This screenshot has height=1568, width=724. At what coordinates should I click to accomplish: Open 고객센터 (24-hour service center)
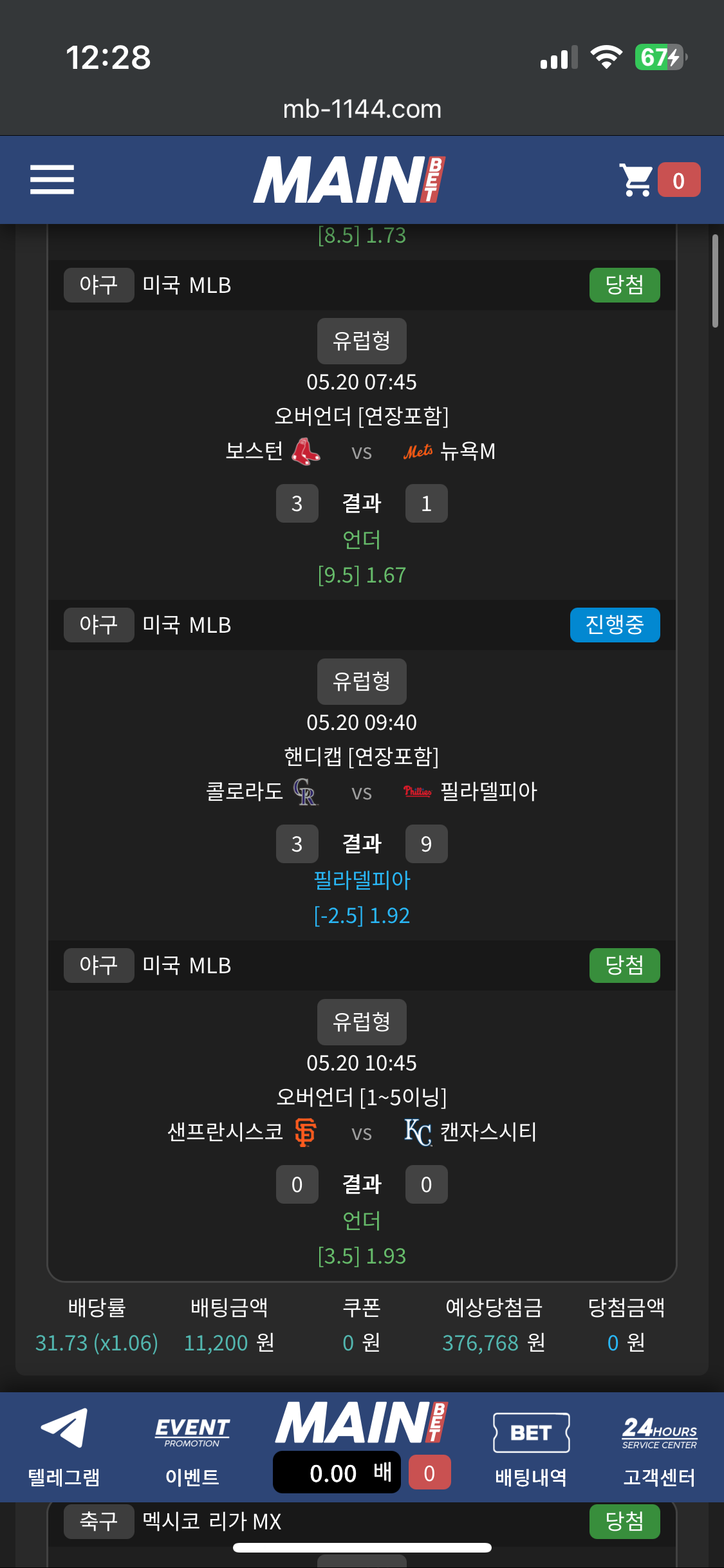(x=659, y=1446)
